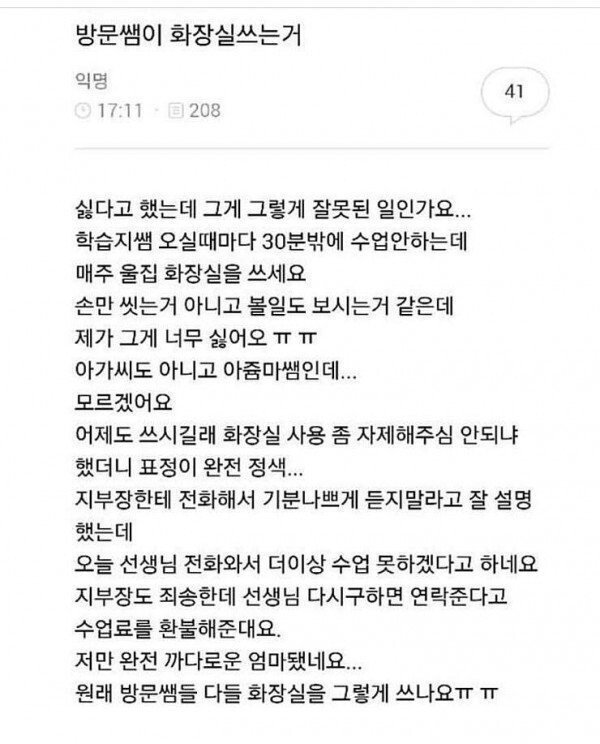Open the 41 comments bubble

coord(516,93)
